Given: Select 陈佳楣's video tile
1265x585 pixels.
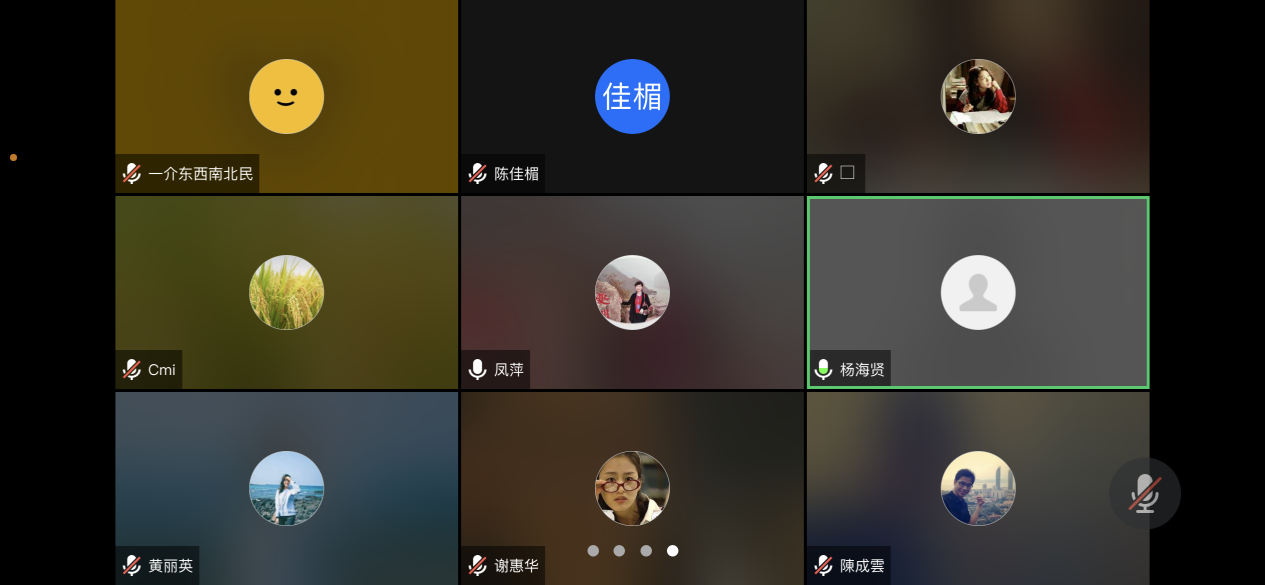Looking at the screenshot, I should (632, 96).
